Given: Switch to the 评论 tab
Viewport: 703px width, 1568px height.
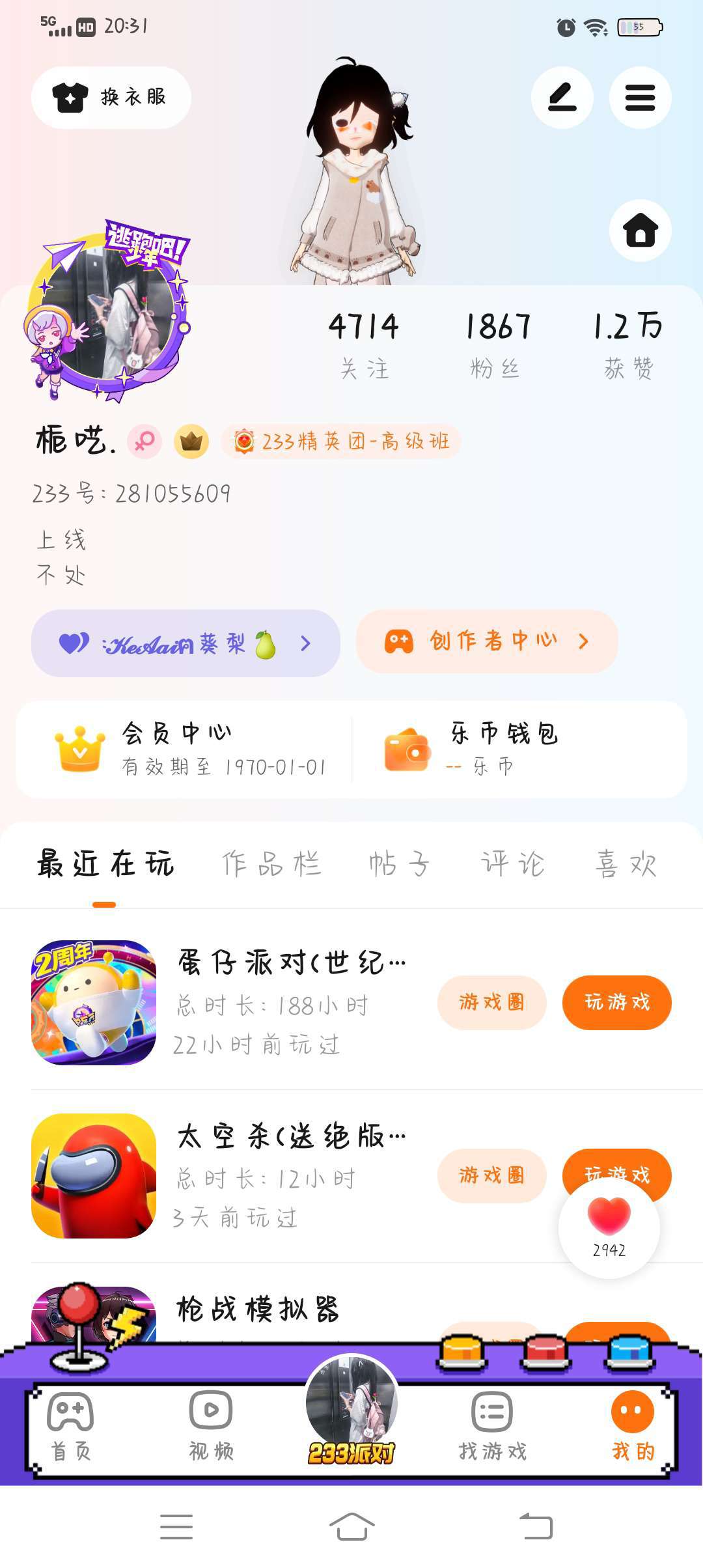Looking at the screenshot, I should tap(512, 864).
